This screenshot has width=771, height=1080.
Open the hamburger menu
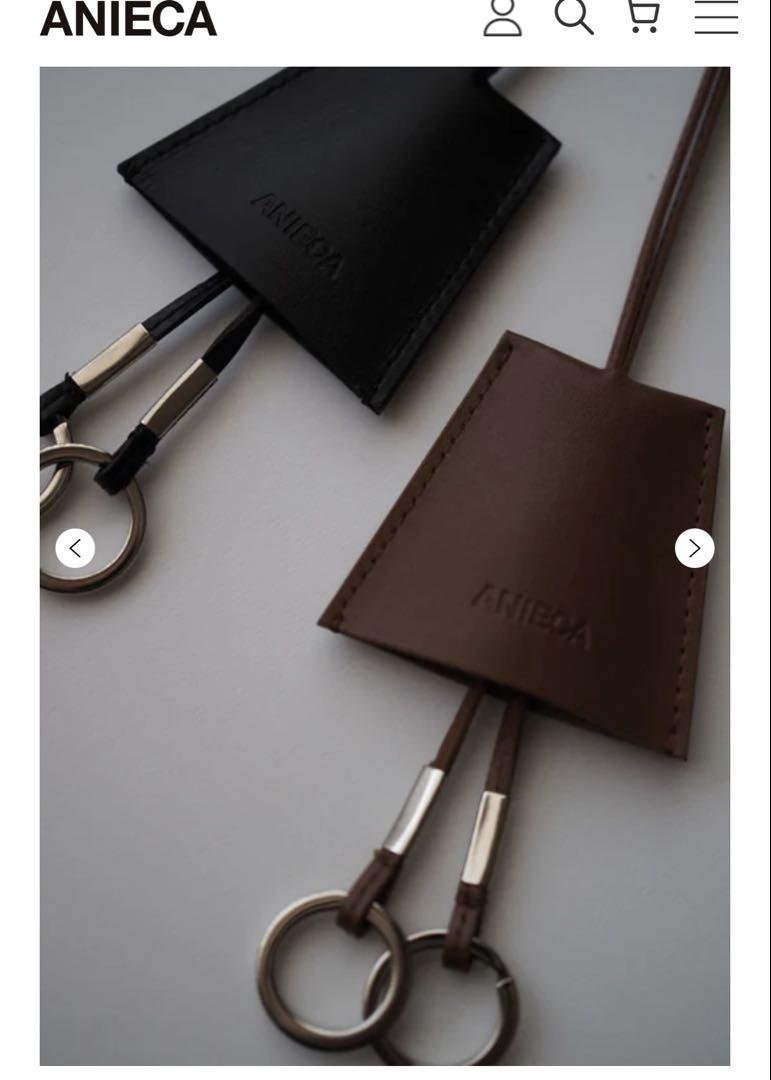click(716, 16)
